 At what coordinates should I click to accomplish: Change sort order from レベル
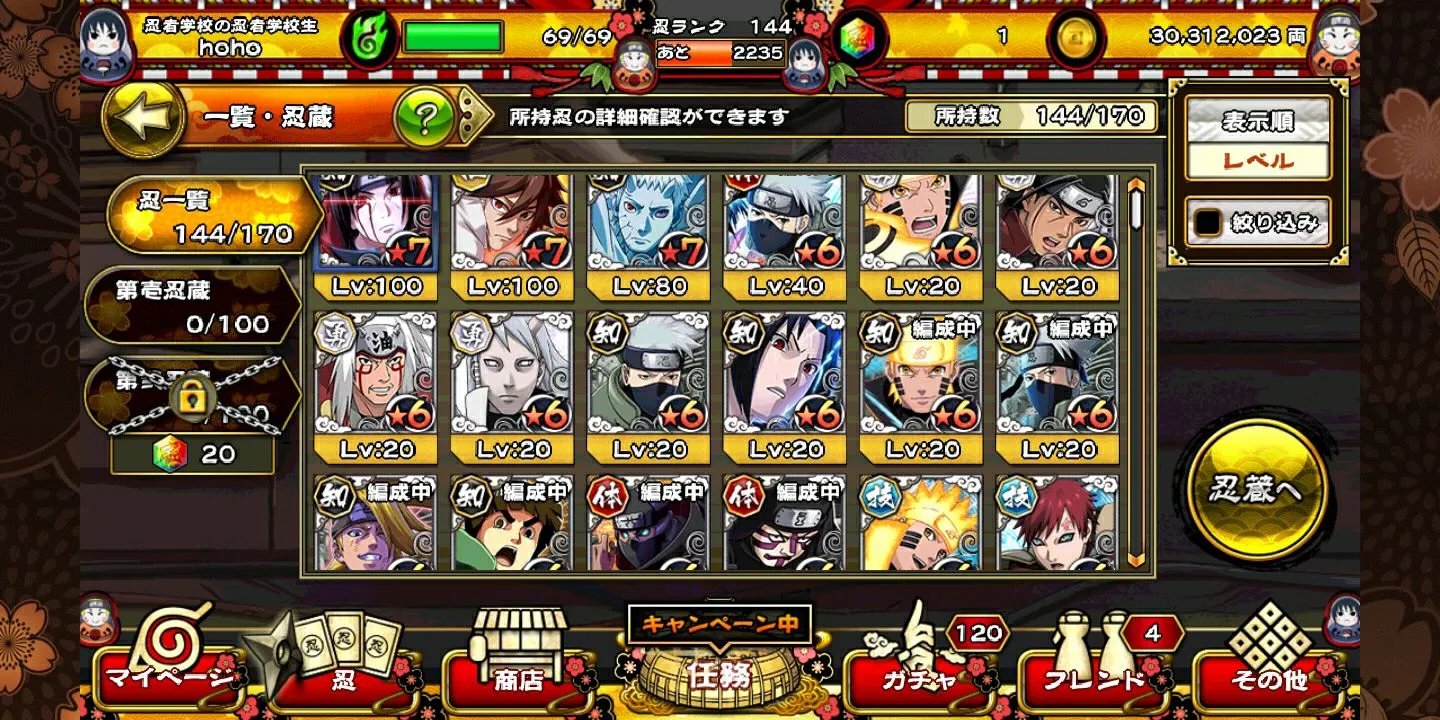(1258, 160)
